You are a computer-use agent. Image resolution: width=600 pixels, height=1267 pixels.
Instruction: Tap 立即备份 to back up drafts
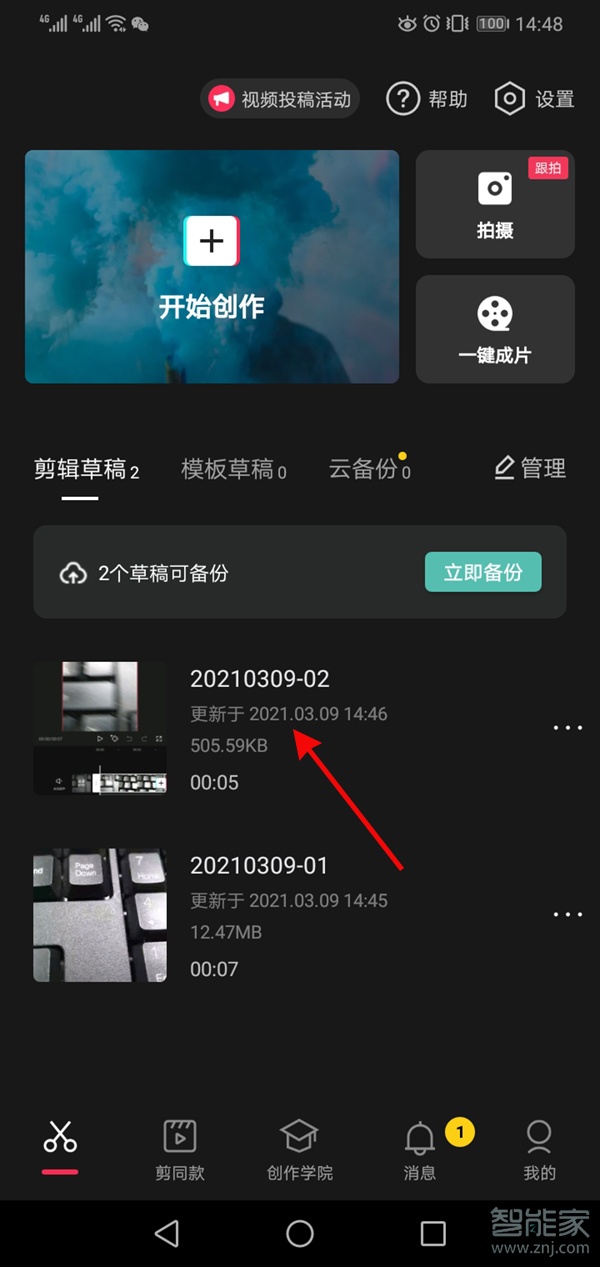[483, 573]
